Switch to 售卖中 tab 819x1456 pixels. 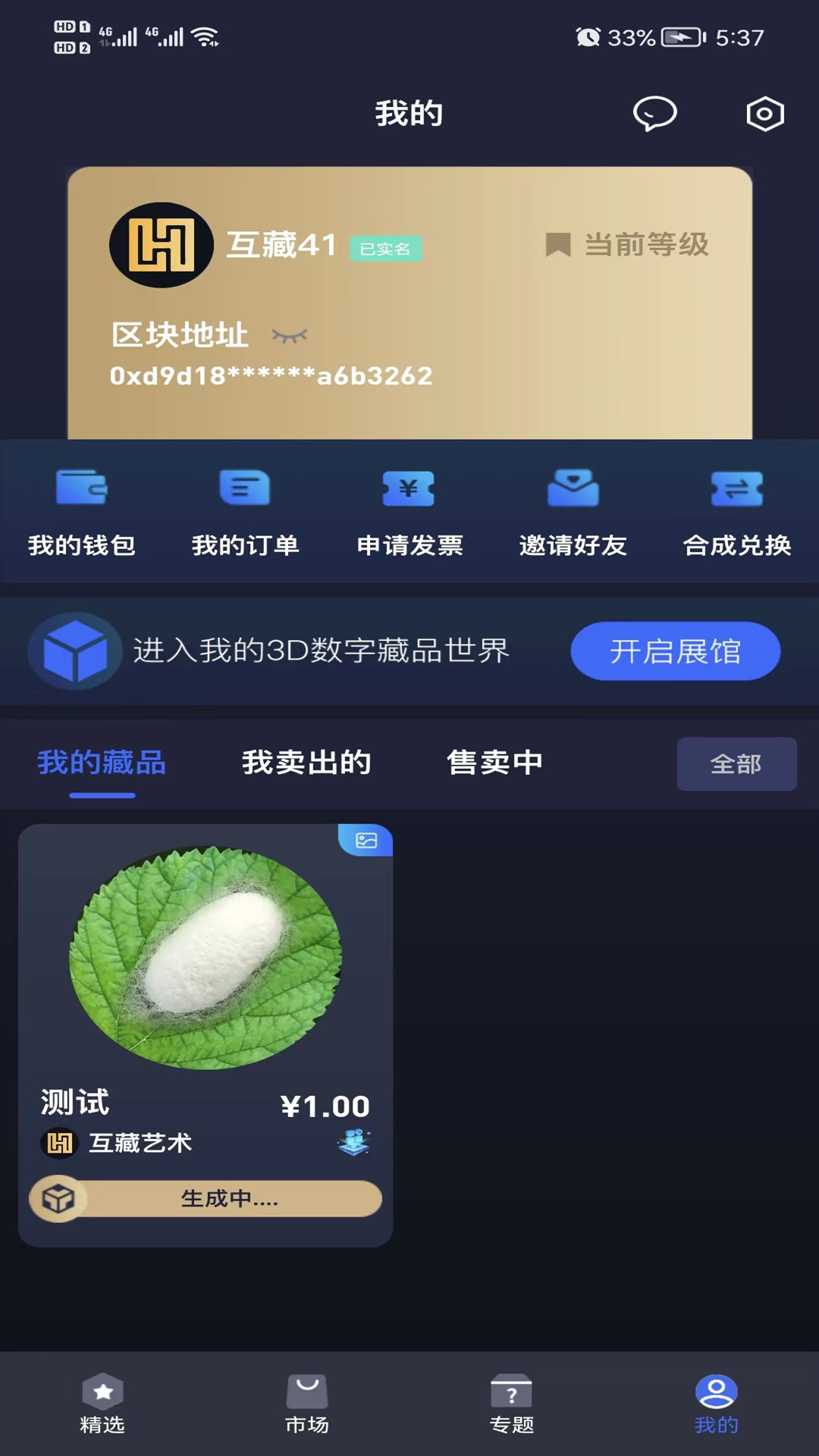point(494,763)
